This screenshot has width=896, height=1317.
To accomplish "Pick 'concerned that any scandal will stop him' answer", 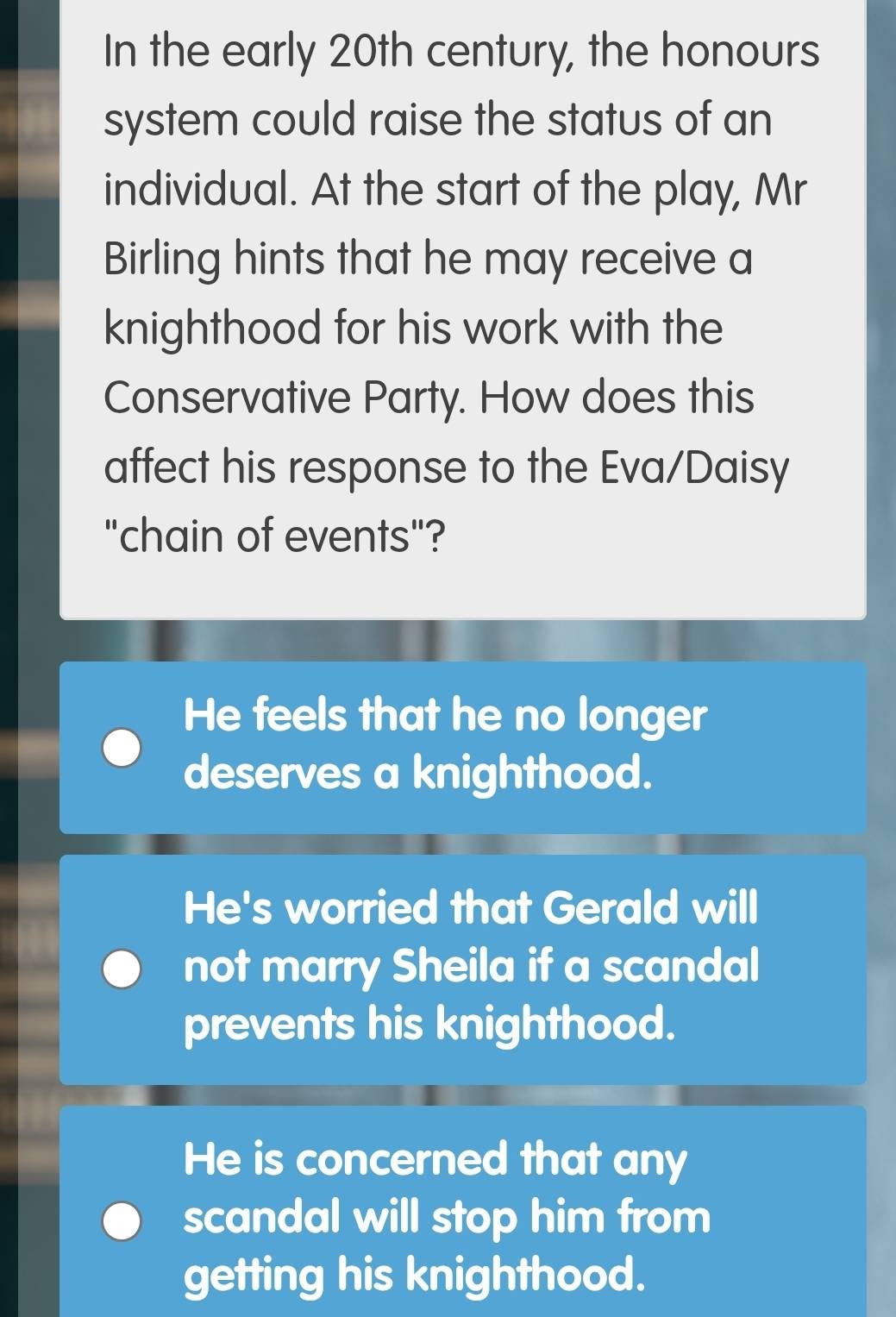I will [x=122, y=1220].
